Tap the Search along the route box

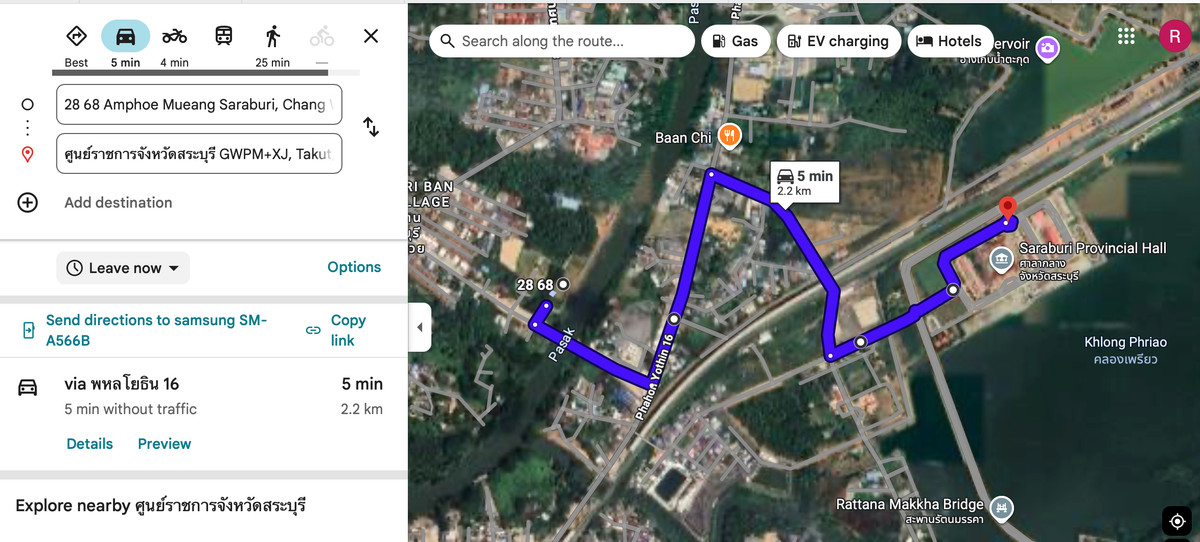pyautogui.click(x=562, y=41)
